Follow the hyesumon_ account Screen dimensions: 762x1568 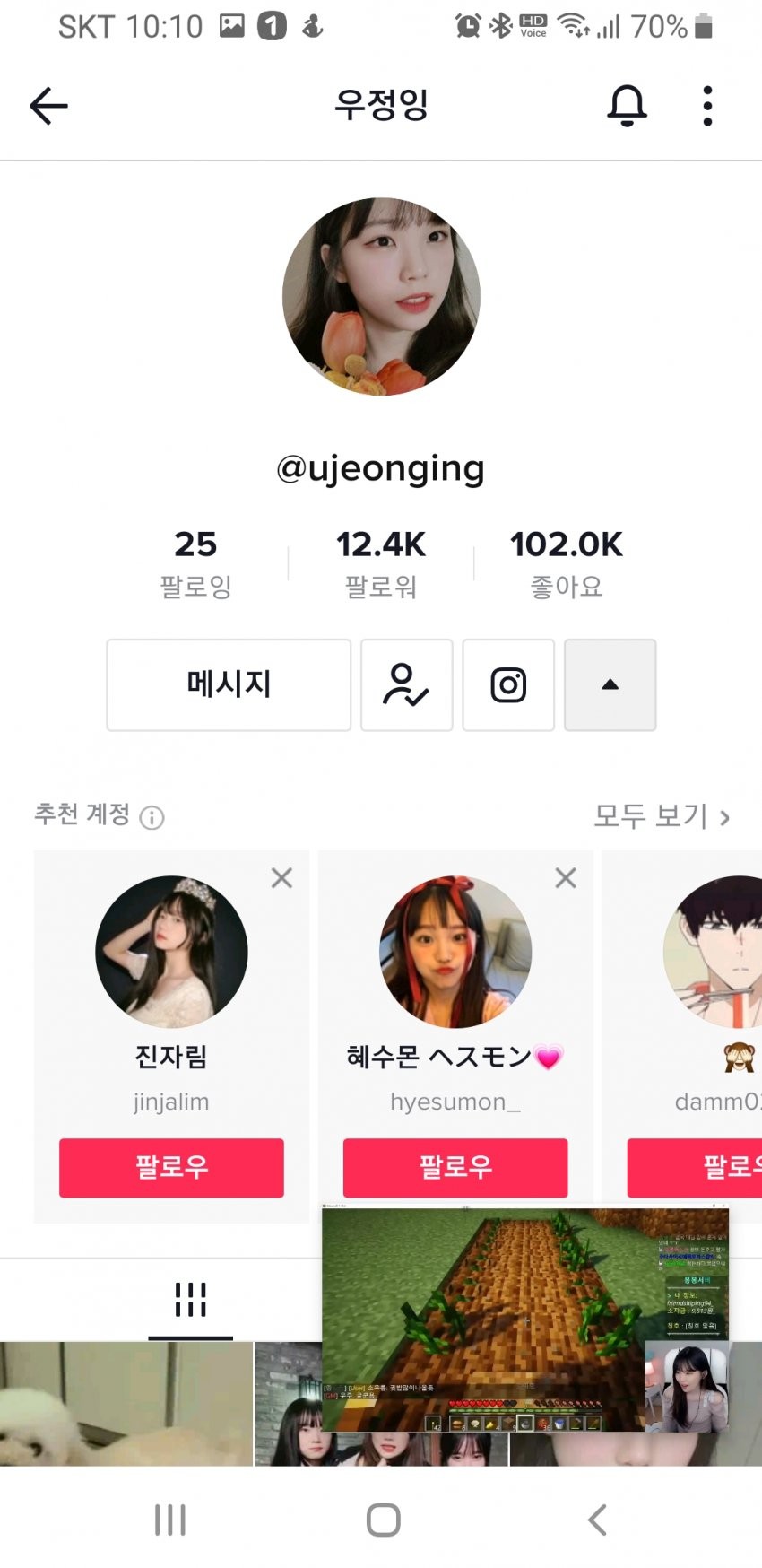(x=455, y=1167)
